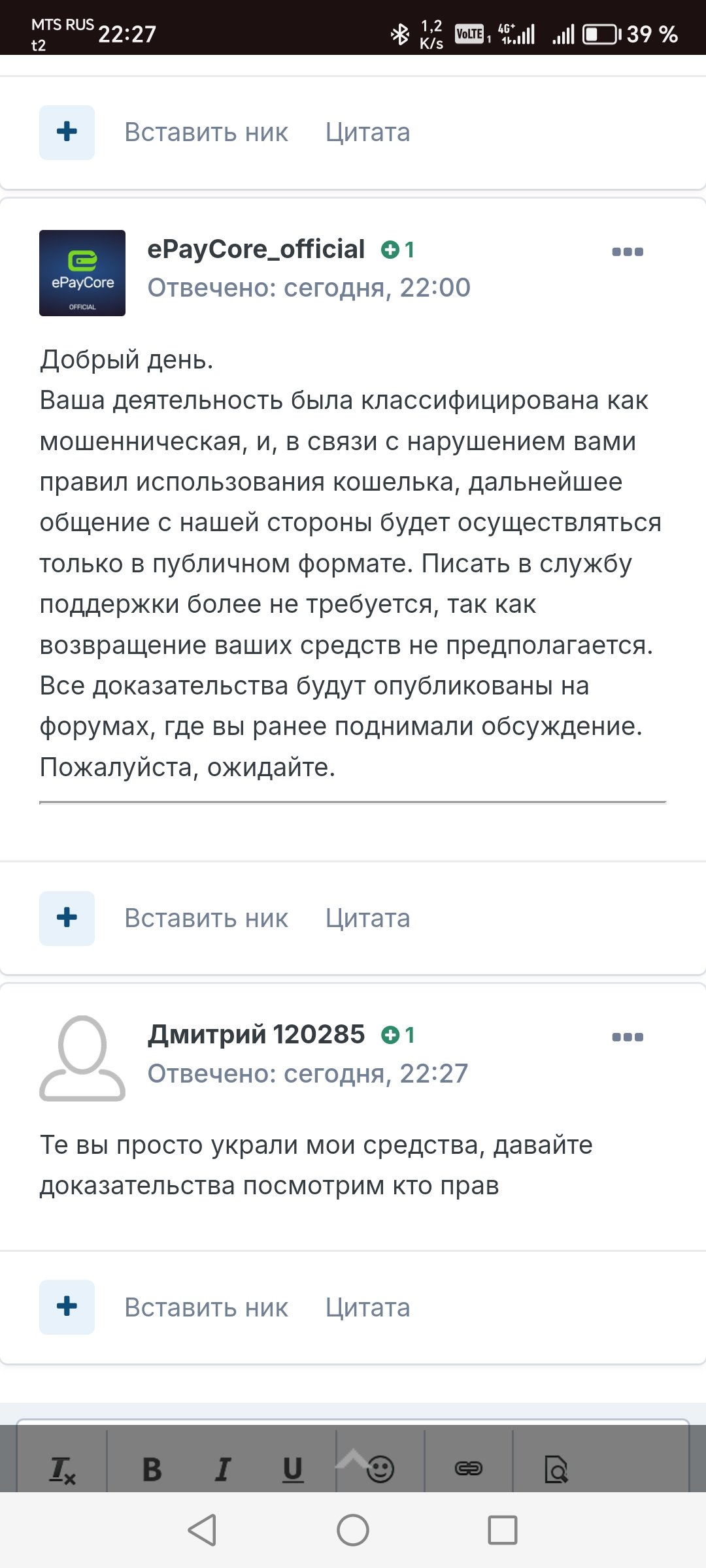Viewport: 706px width, 1568px height.
Task: Enable underline formatting in the editor
Action: [x=293, y=1469]
